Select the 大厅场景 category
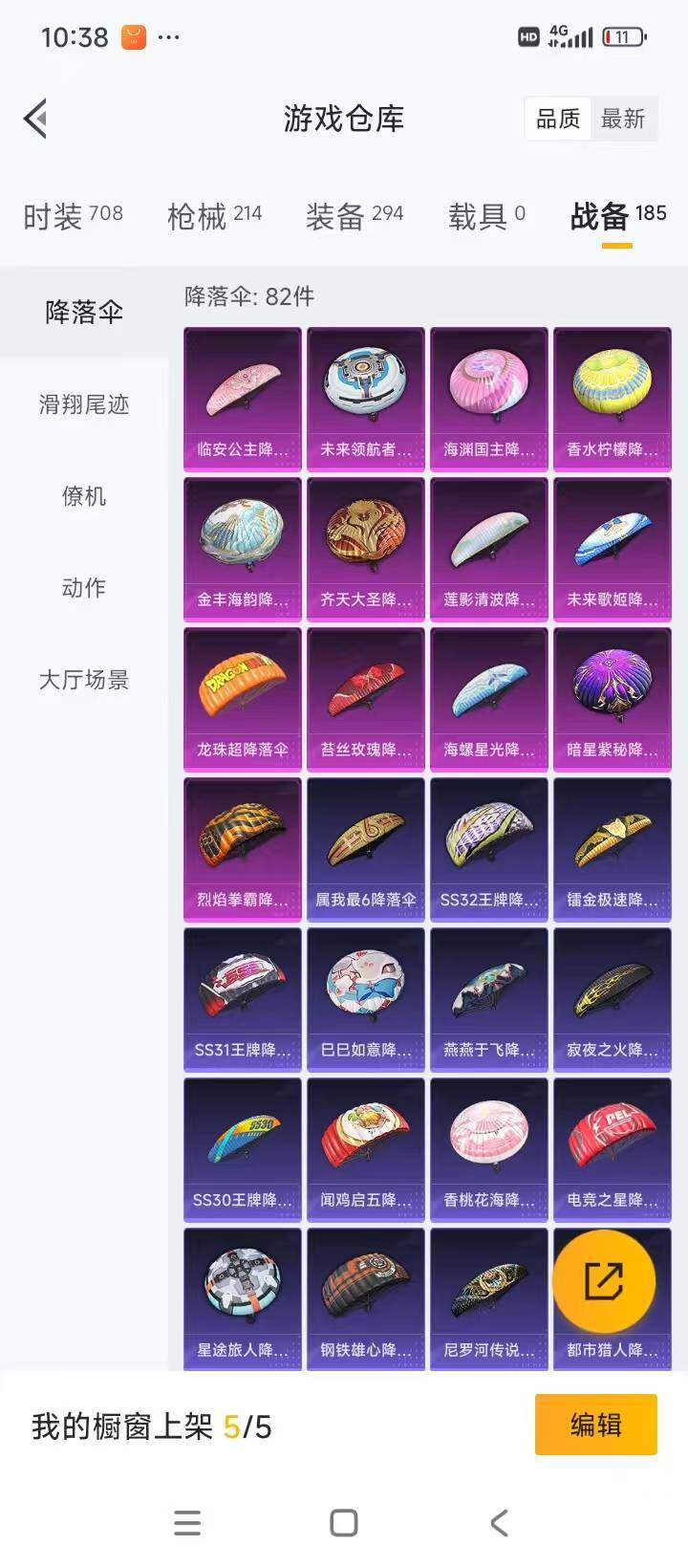This screenshot has height=1568, width=688. 83,681
